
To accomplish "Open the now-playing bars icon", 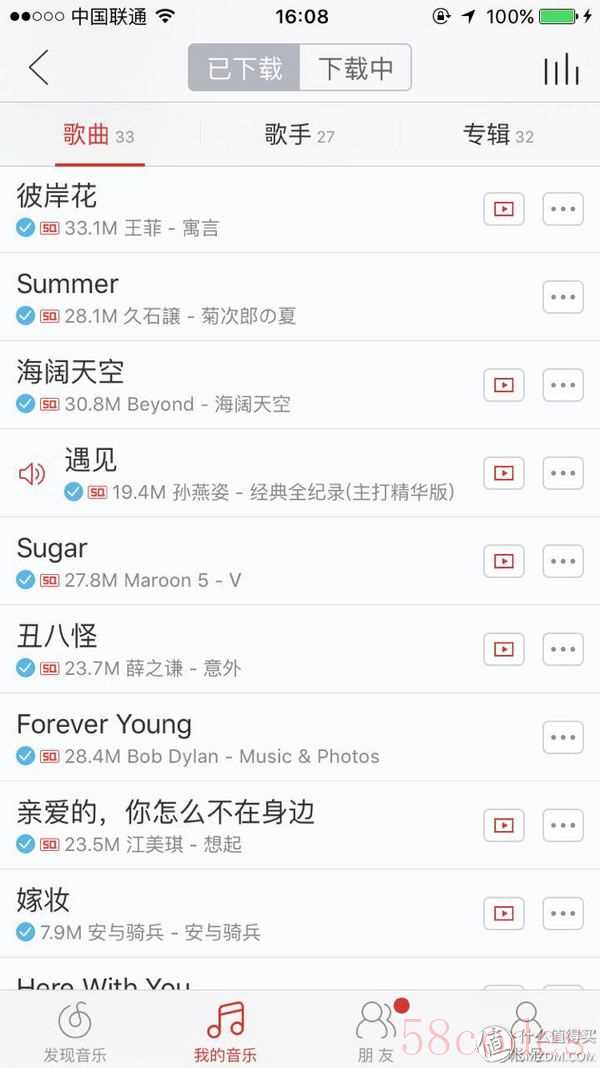I will click(561, 69).
